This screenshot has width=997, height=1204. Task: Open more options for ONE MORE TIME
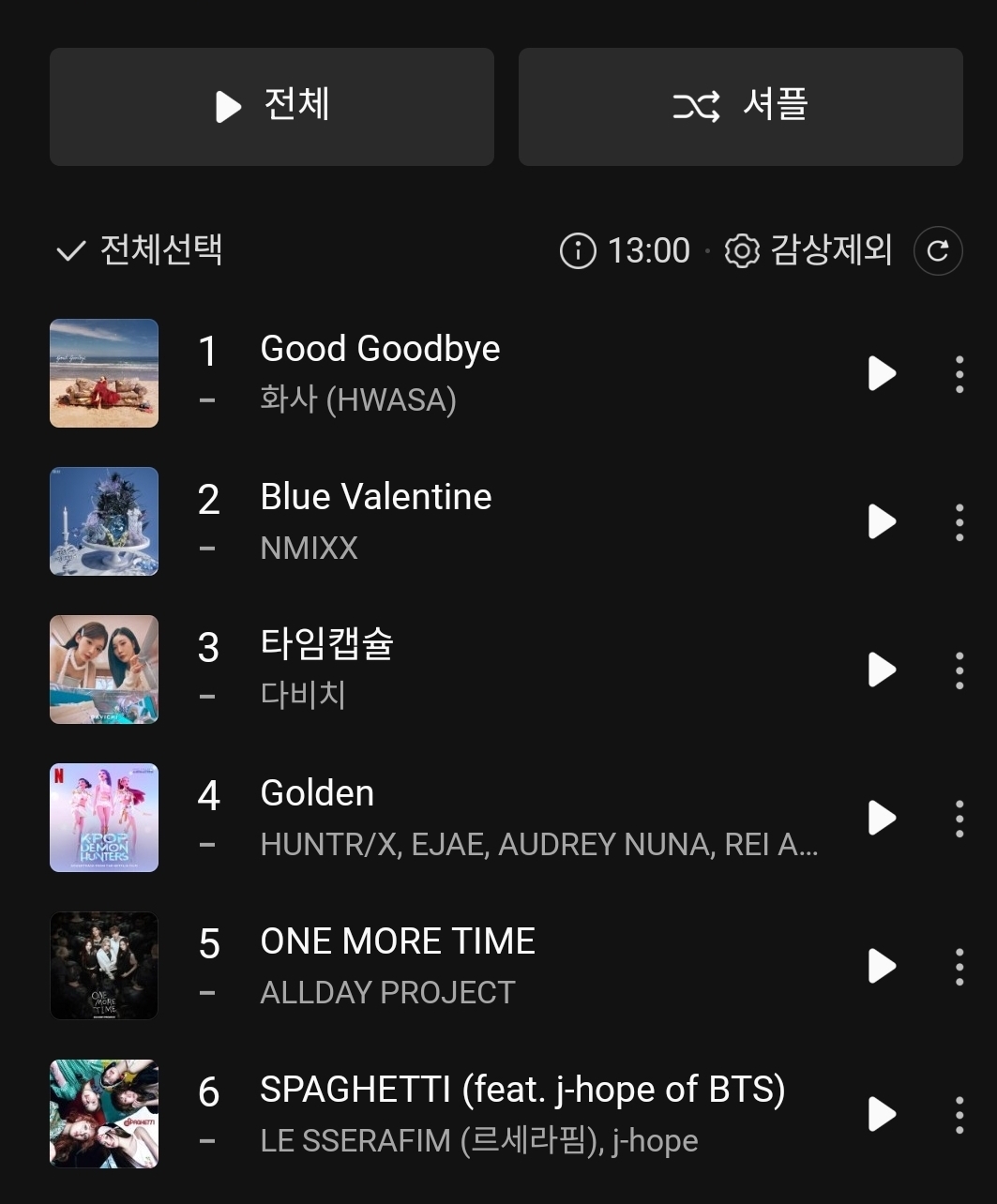pos(959,965)
